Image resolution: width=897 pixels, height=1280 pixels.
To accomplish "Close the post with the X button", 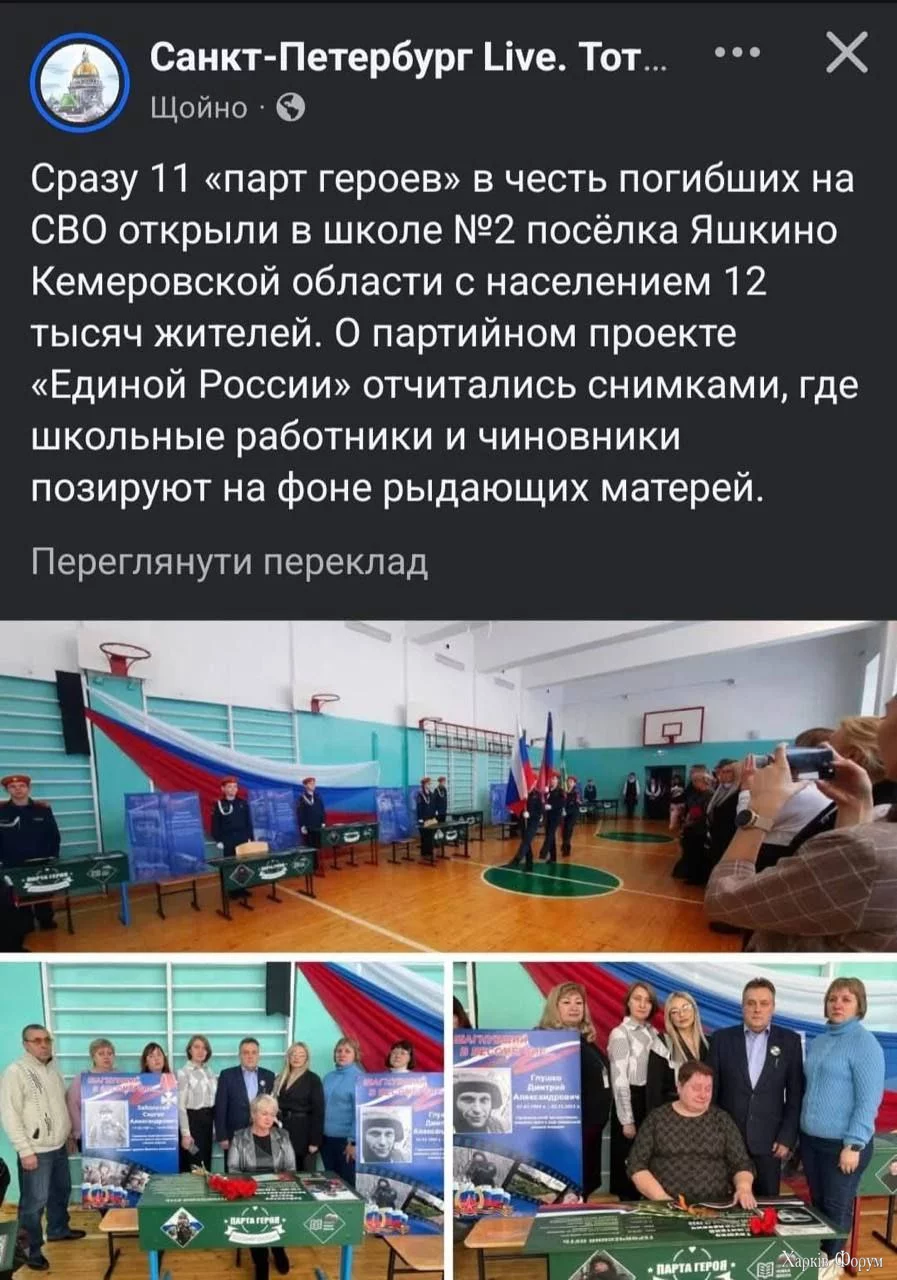I will [x=847, y=54].
